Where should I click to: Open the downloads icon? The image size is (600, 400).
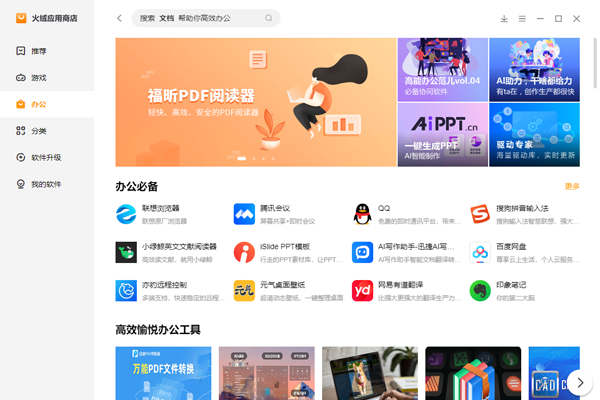coord(504,18)
